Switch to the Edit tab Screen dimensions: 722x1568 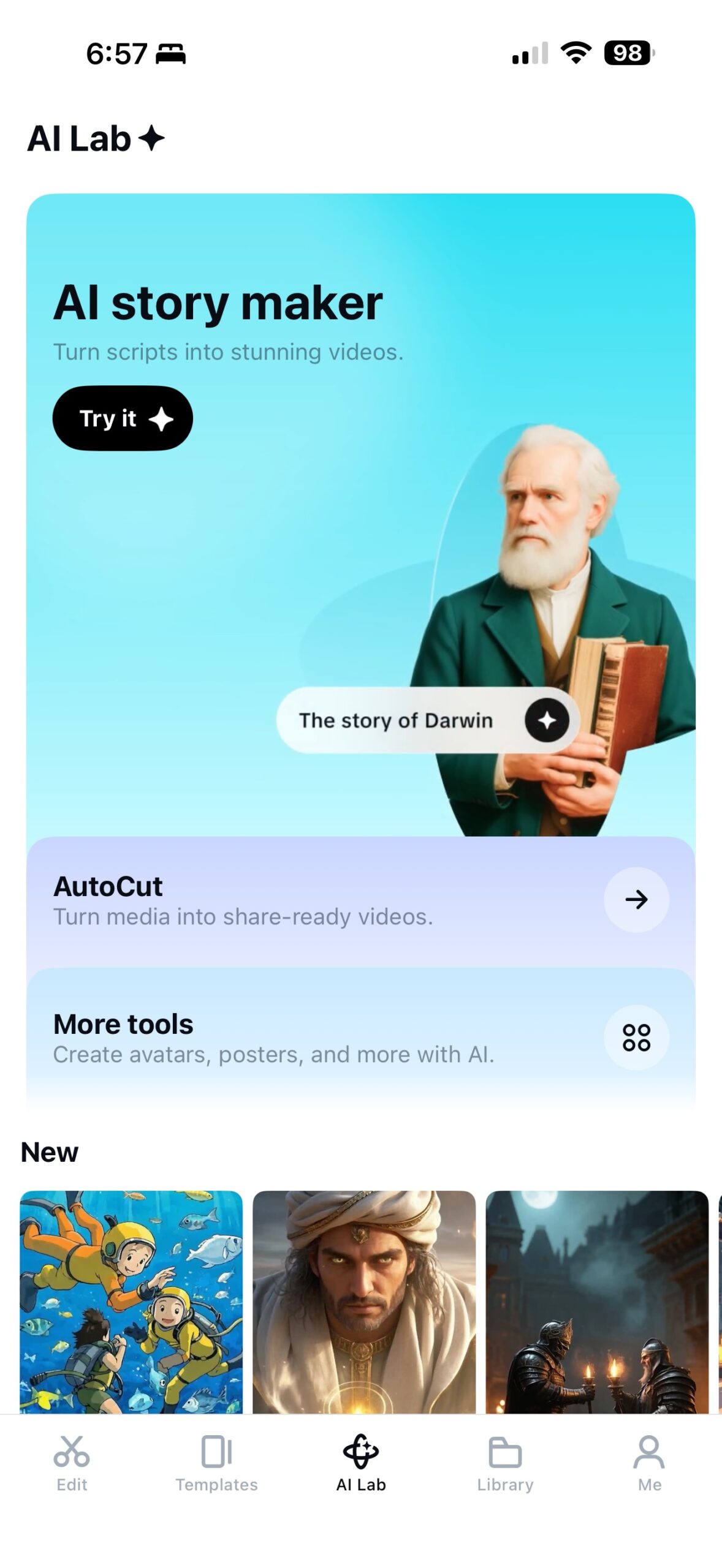point(72,1463)
